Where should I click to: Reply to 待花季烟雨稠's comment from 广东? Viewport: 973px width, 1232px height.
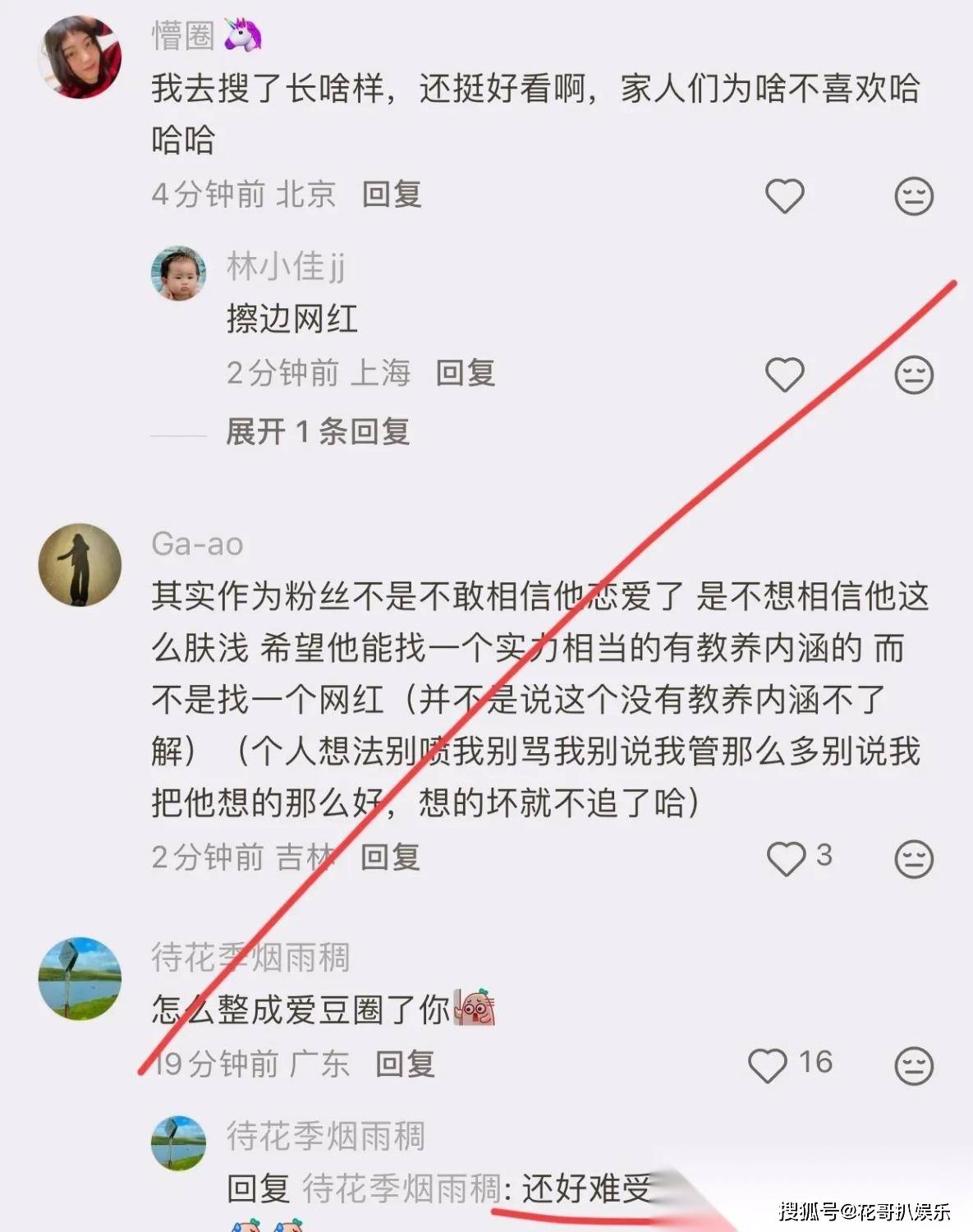(x=405, y=1064)
